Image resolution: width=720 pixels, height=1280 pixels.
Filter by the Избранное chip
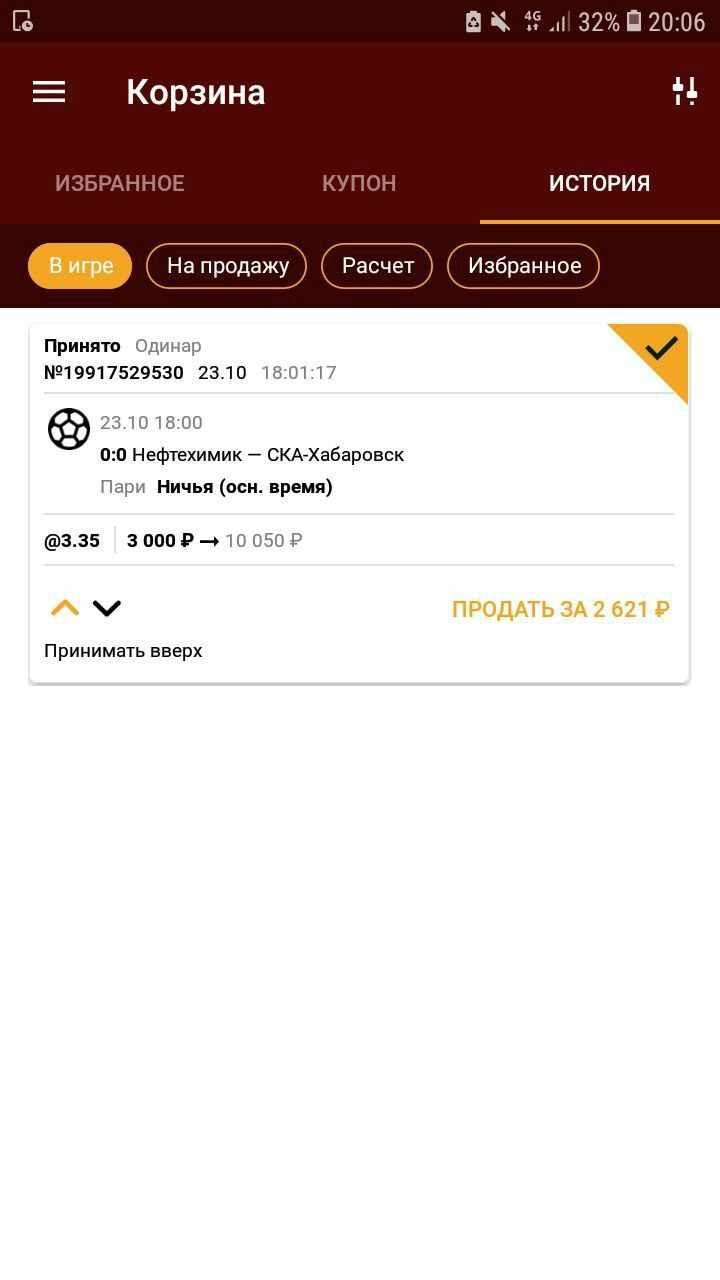click(x=523, y=266)
